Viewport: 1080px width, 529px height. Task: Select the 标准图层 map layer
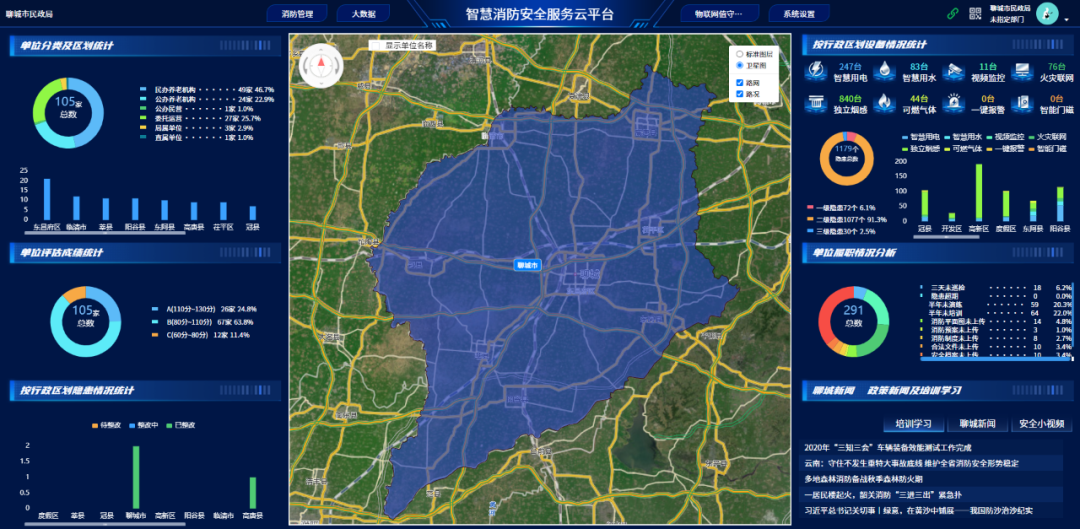(738, 53)
